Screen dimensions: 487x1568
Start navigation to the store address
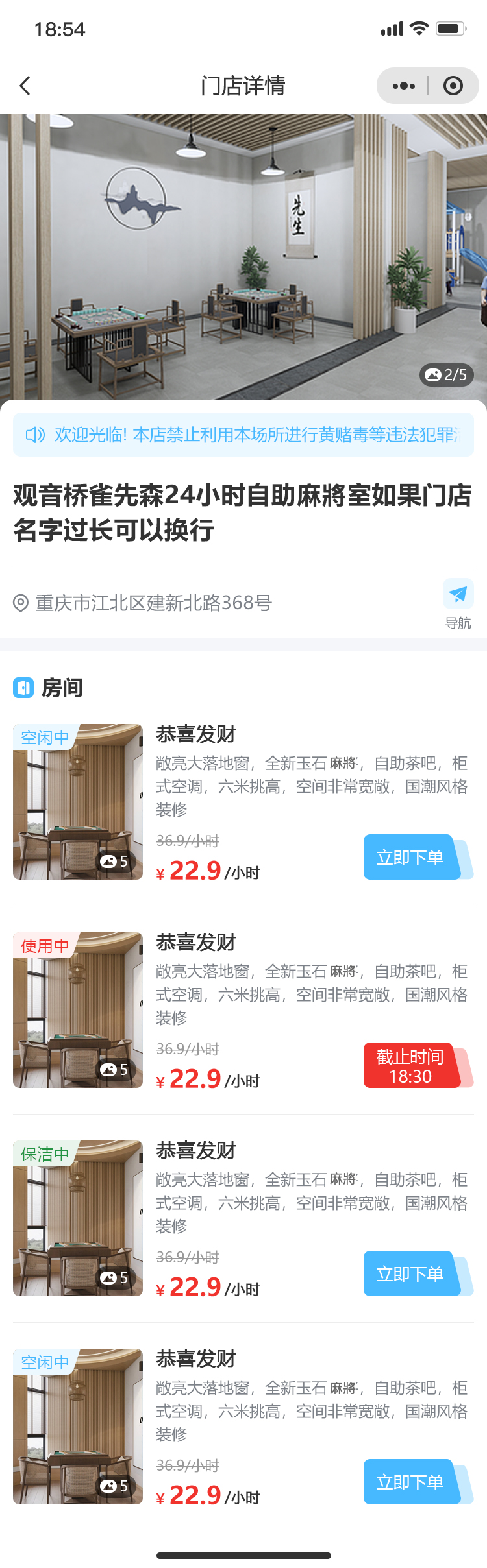[x=458, y=603]
